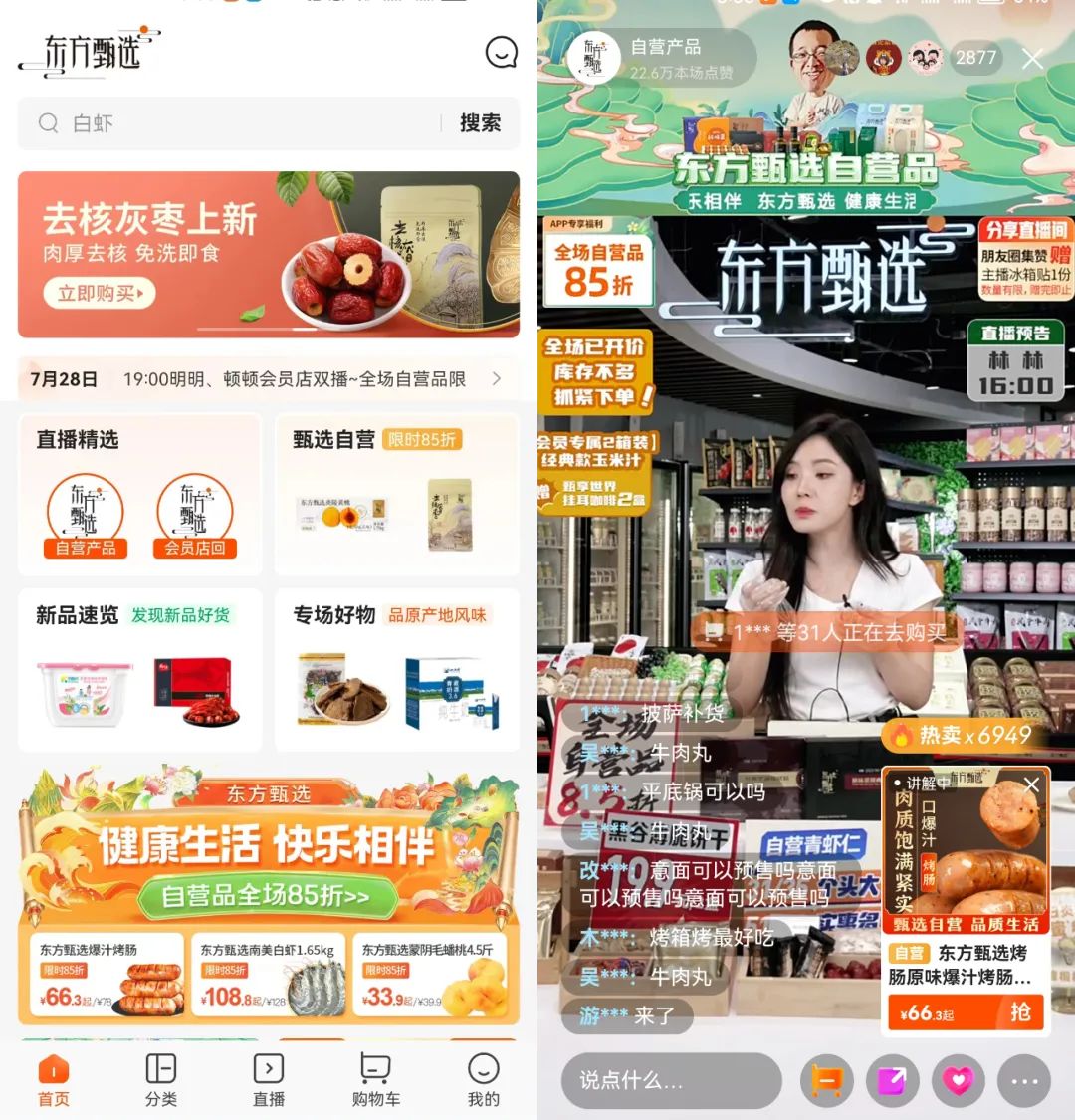Expand the 7月28日 live broadcast notice
1075x1120 pixels.
pos(496,379)
